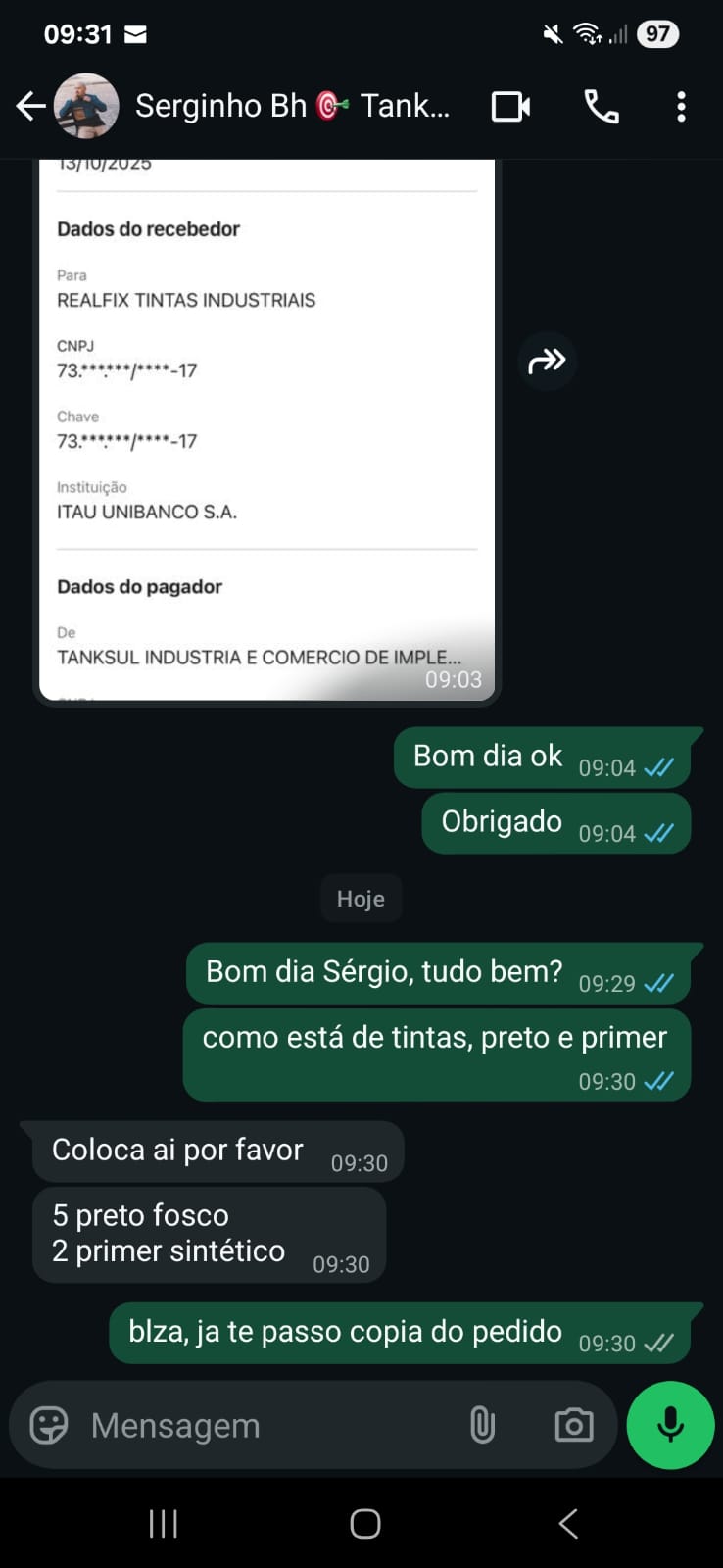Record a voice message with the microphone
Viewport: 723px width, 1568px height.
670,1425
